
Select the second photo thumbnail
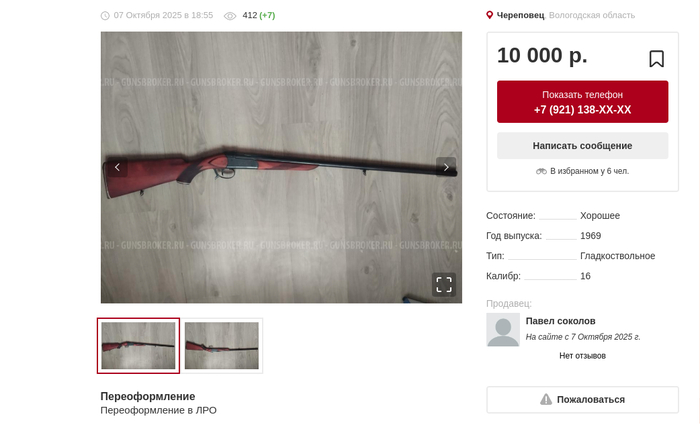point(221,345)
